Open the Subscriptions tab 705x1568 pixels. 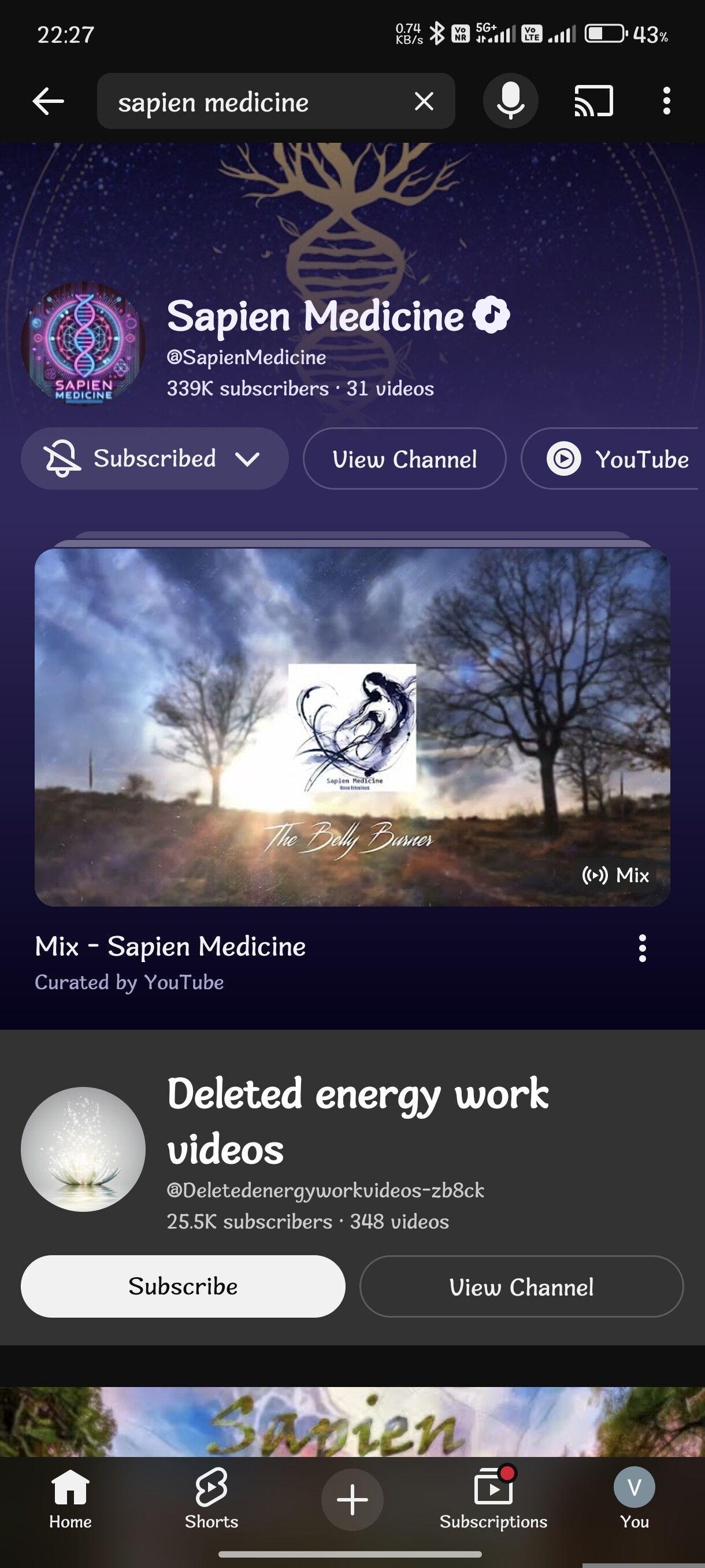pyautogui.click(x=493, y=1499)
